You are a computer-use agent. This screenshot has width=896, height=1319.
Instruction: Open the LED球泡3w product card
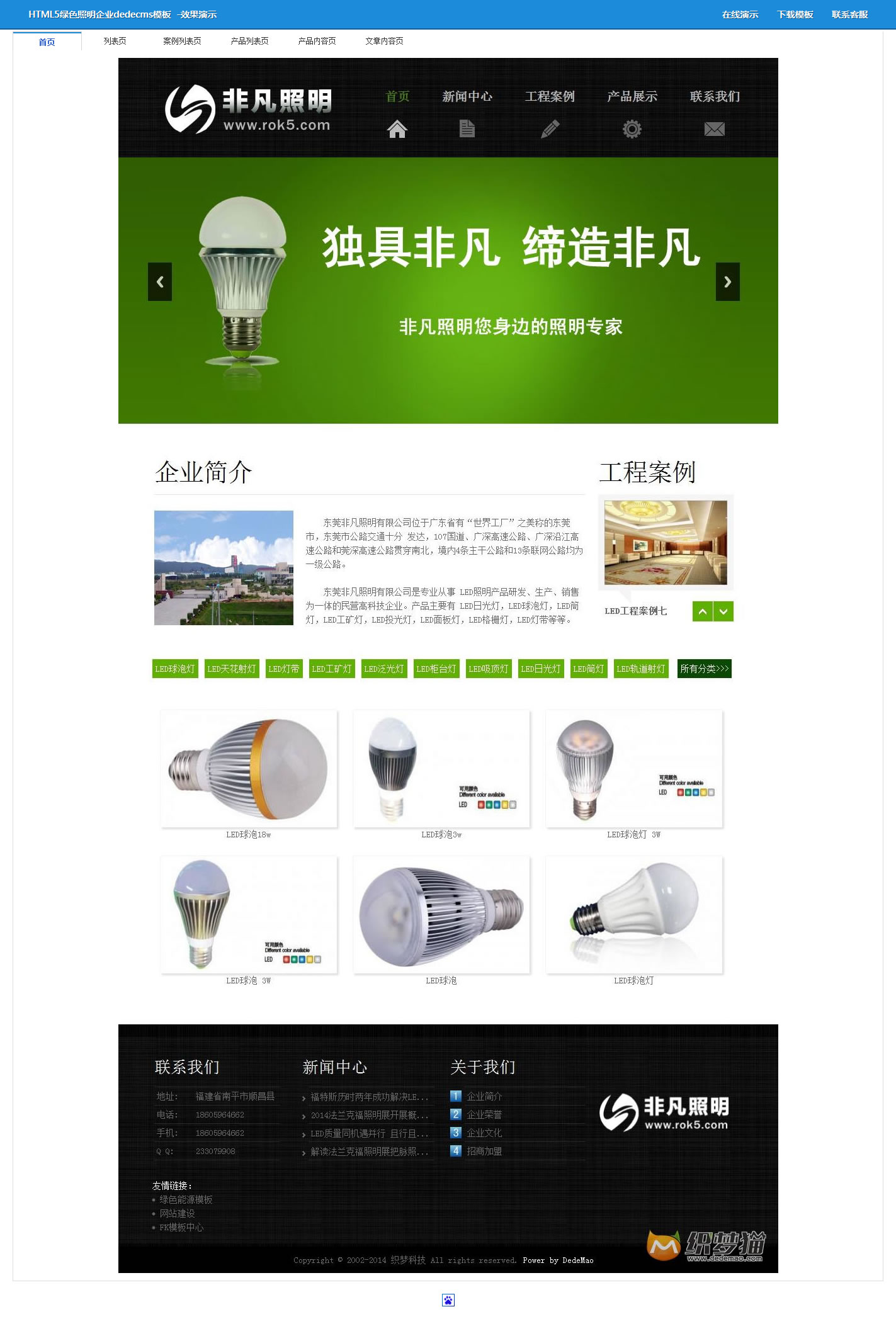[x=441, y=769]
